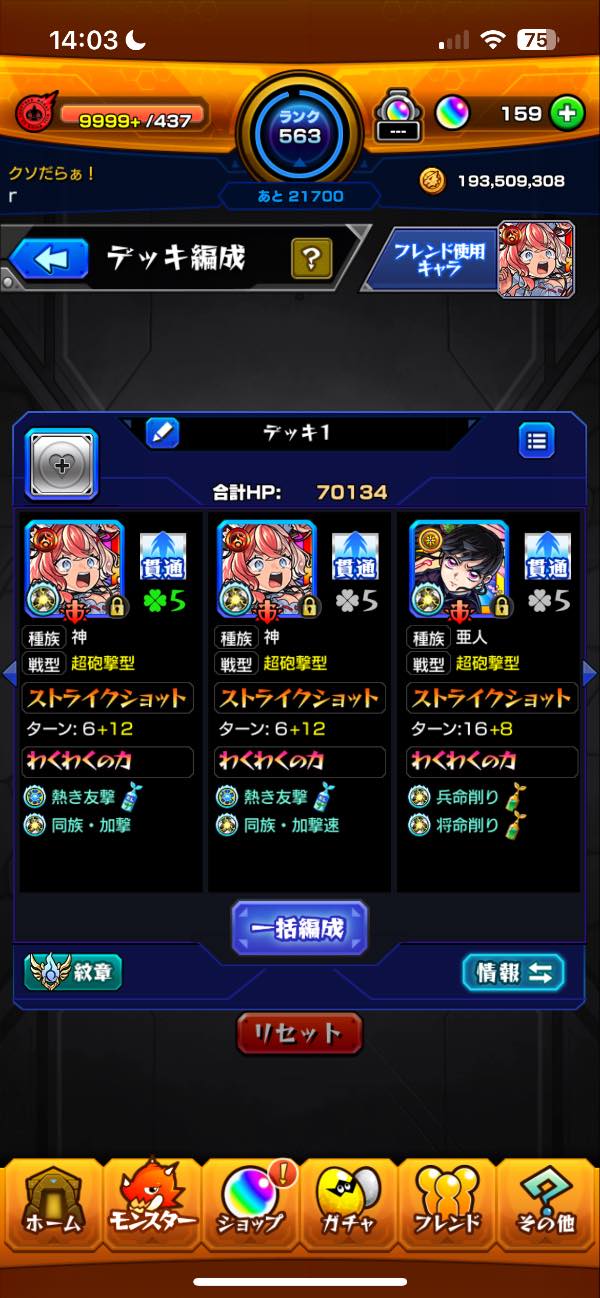This screenshot has width=600, height=1298.
Task: Tap the red リセット button
Action: [x=299, y=1033]
